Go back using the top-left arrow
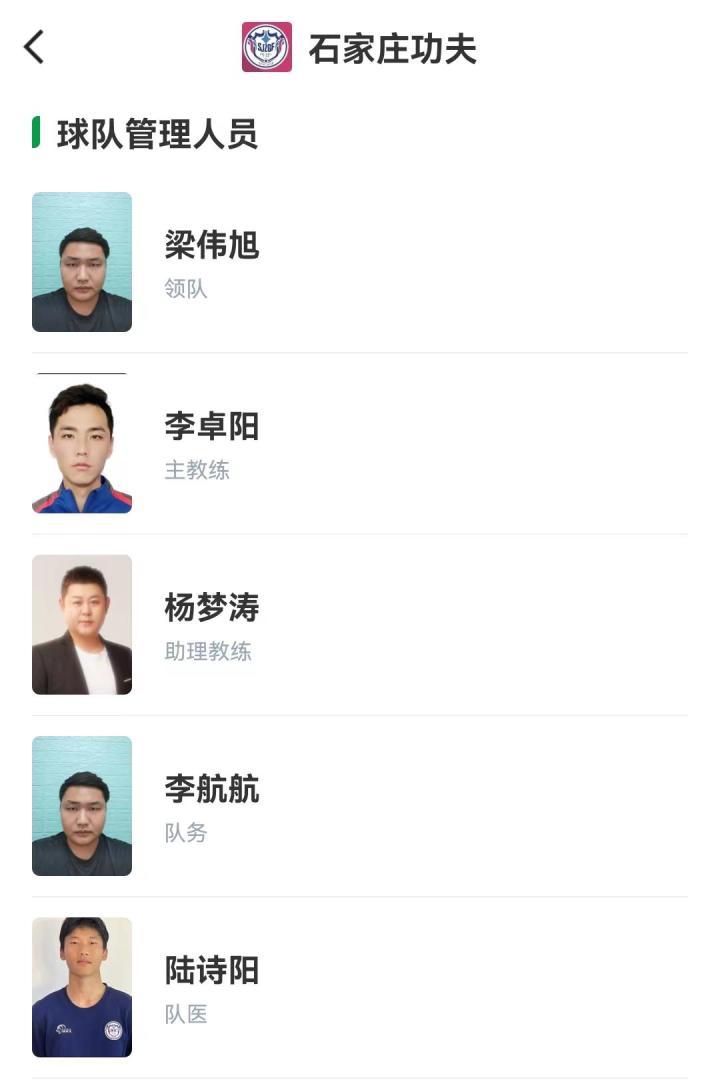The width and height of the screenshot is (720, 1086). tap(34, 47)
